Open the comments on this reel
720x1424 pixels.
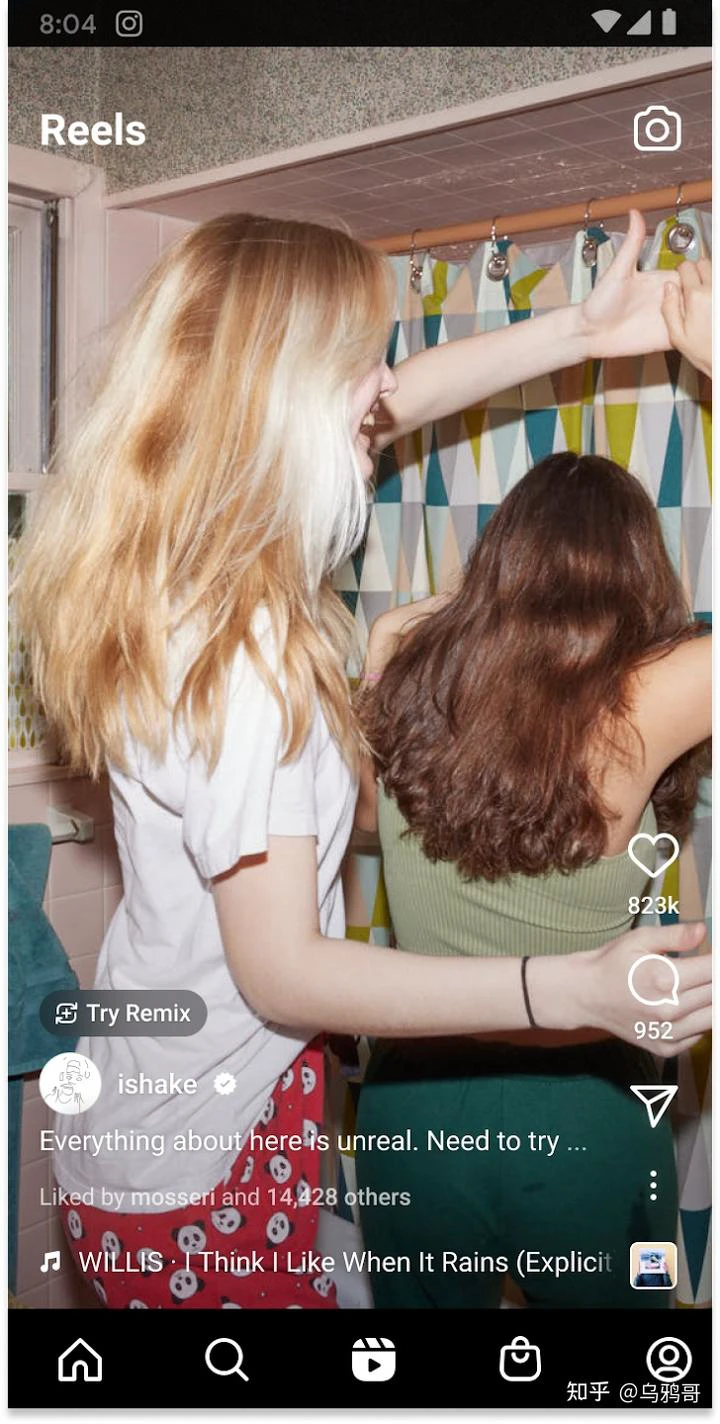(x=653, y=981)
